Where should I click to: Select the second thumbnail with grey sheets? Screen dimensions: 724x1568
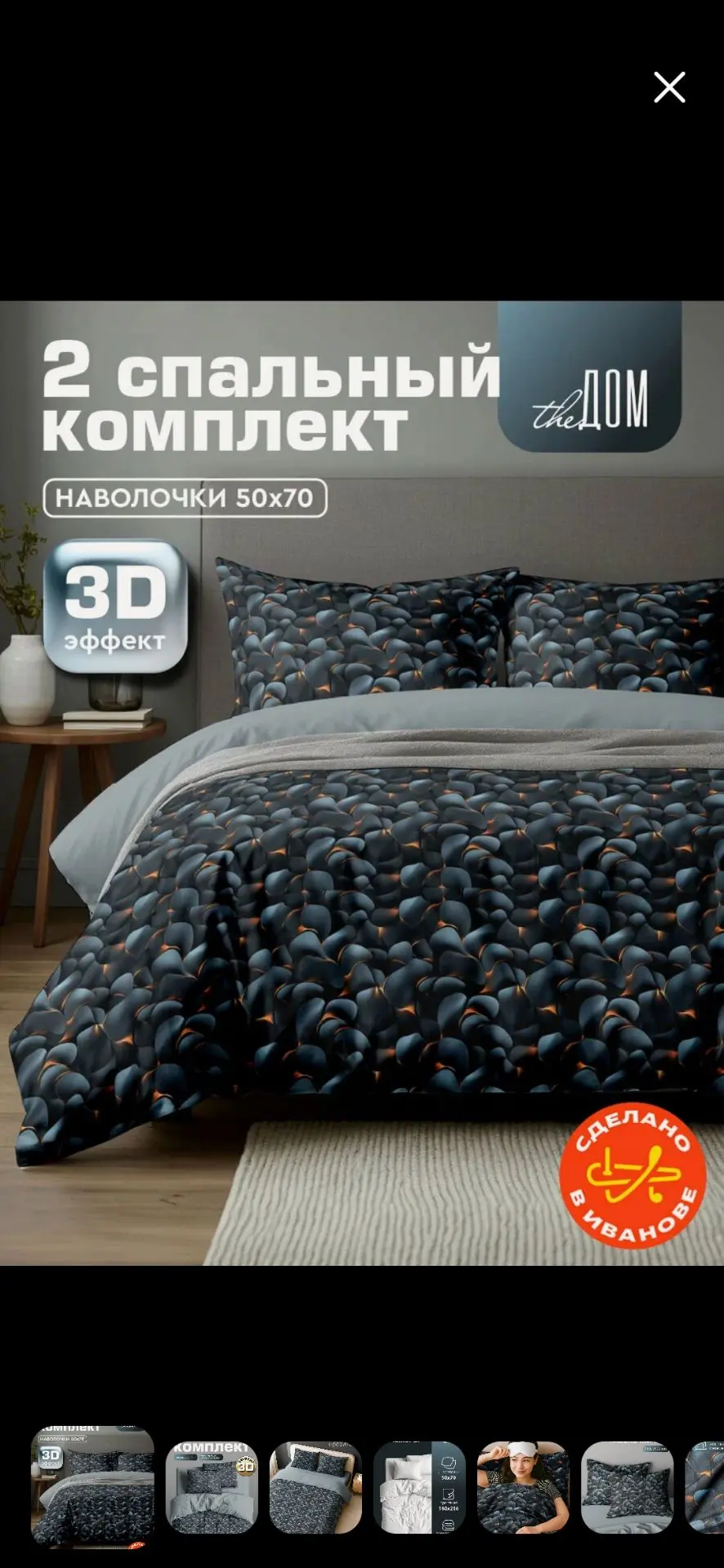click(x=212, y=1487)
